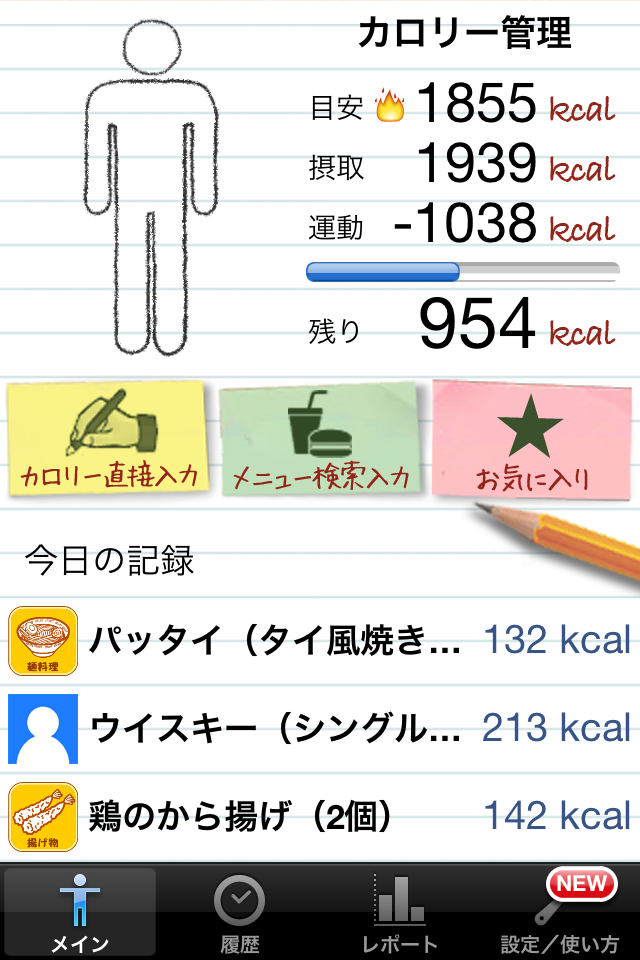Switch to the レポート tab
The width and height of the screenshot is (640, 960).
tap(400, 911)
